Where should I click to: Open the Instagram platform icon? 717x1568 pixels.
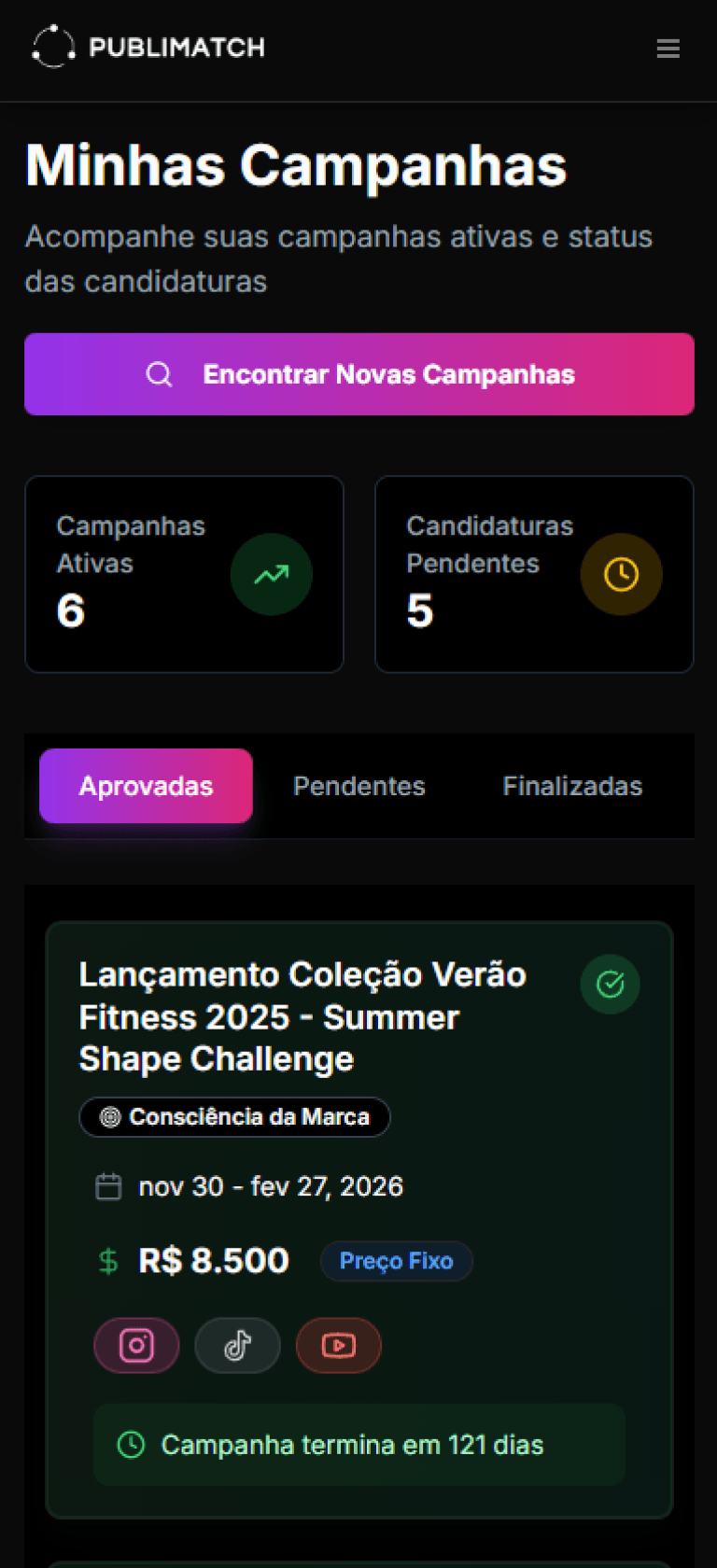tap(136, 1345)
